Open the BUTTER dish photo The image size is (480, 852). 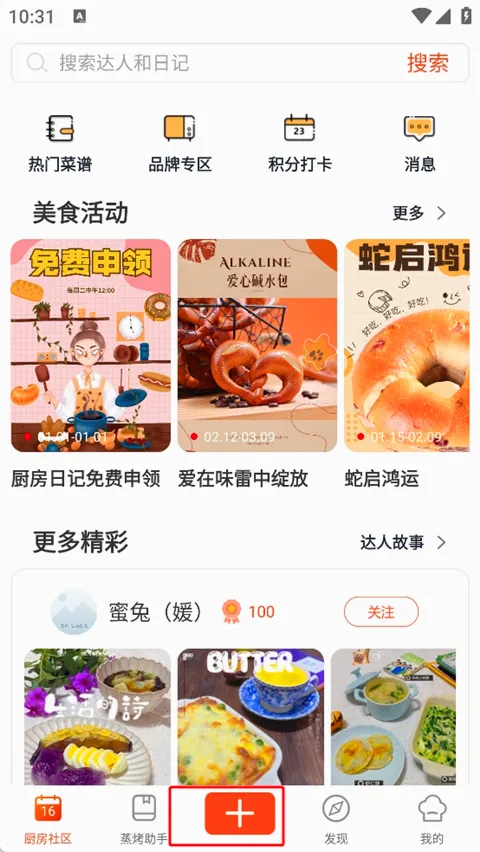tap(251, 716)
